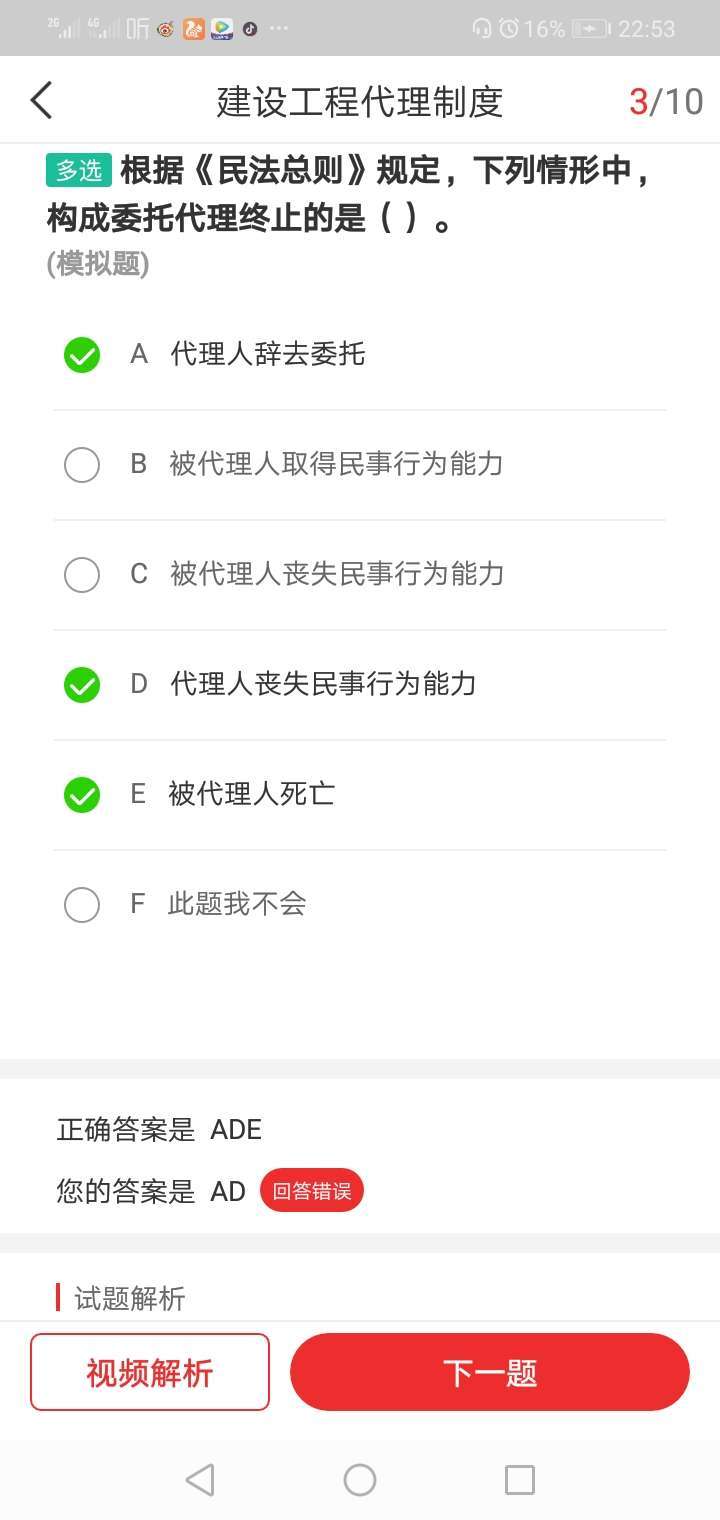Tap the system home button
The height and width of the screenshot is (1520, 720).
tap(360, 1480)
